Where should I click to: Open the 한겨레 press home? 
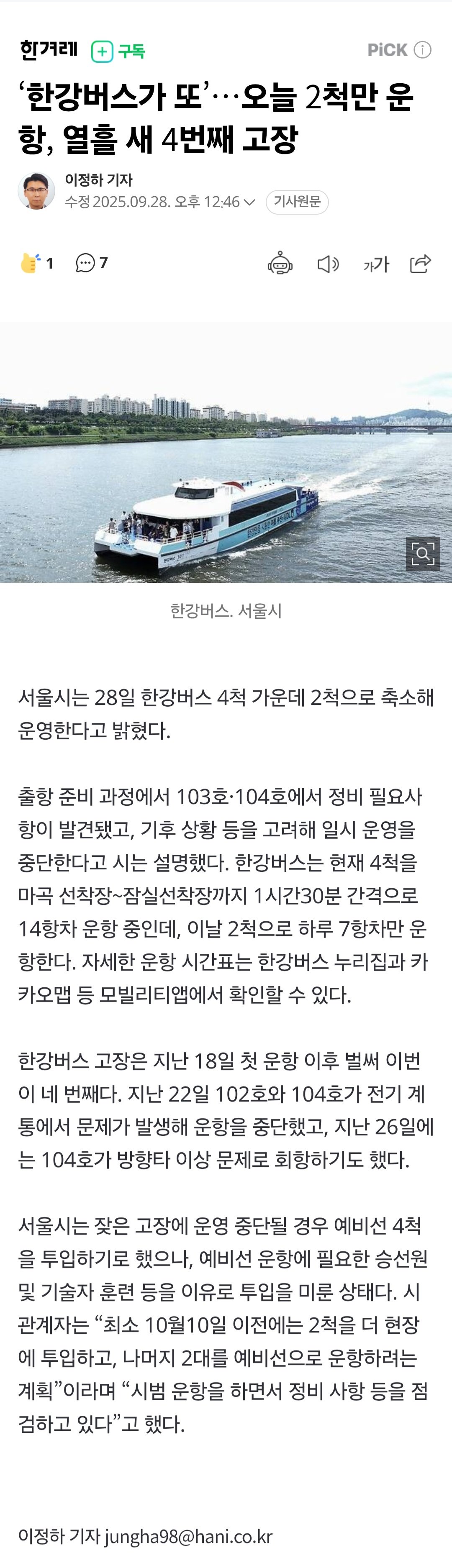click(x=49, y=50)
